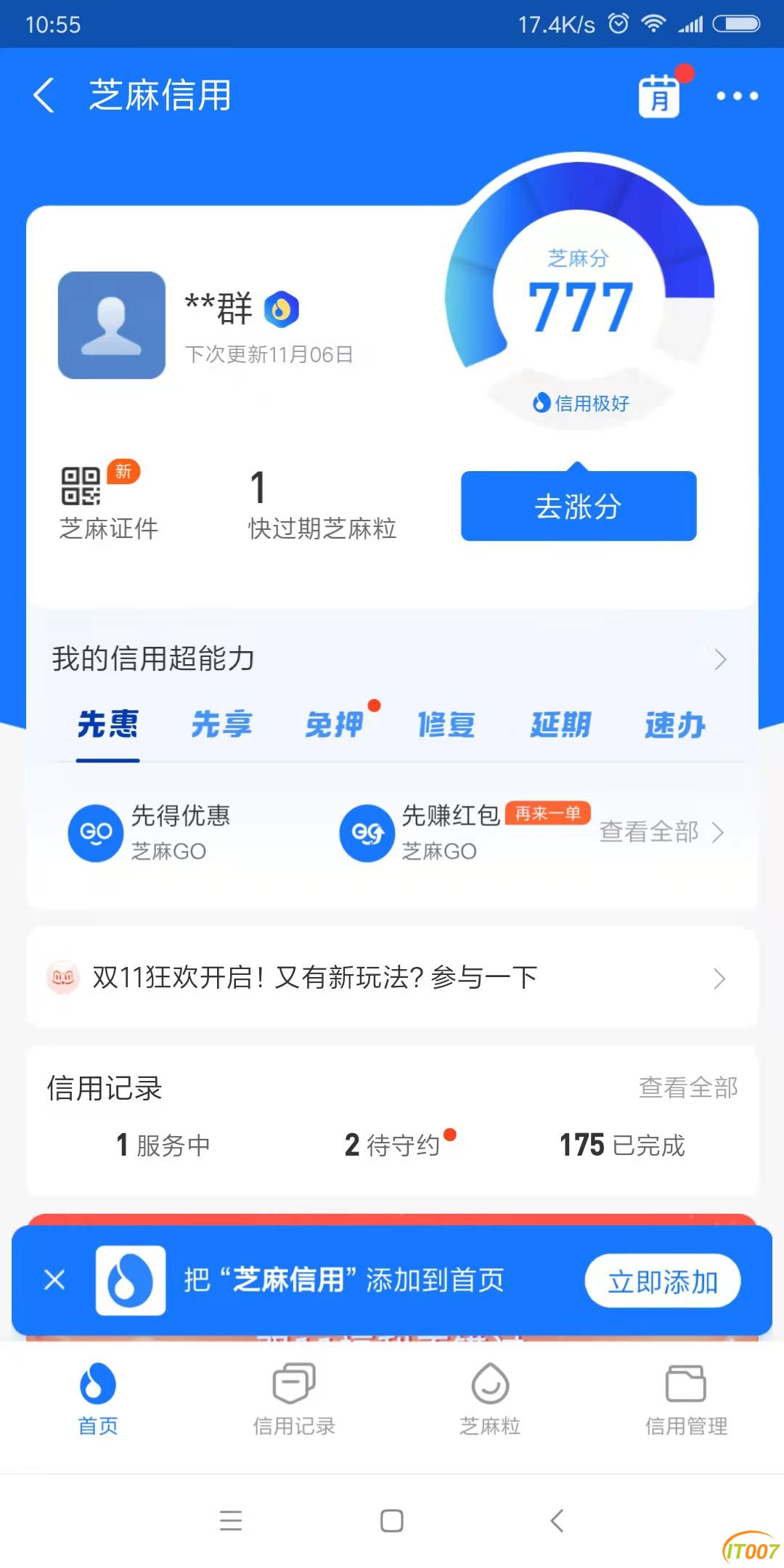Switch to the 延期 tab
The image size is (784, 1568).
point(560,724)
